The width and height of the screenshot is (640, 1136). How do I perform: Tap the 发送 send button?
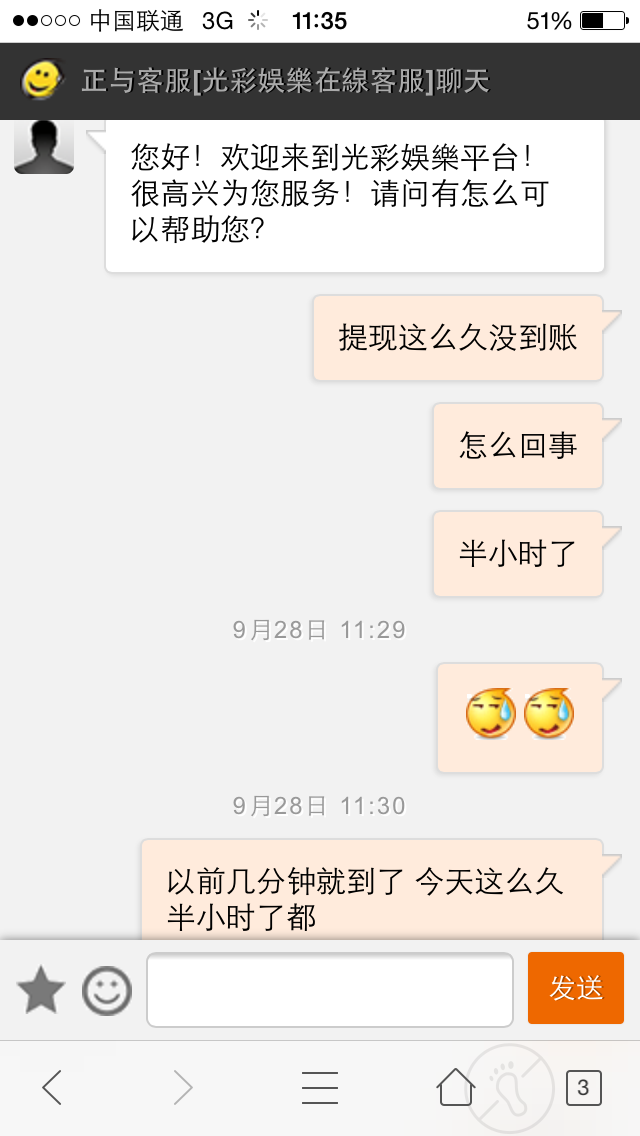point(575,987)
